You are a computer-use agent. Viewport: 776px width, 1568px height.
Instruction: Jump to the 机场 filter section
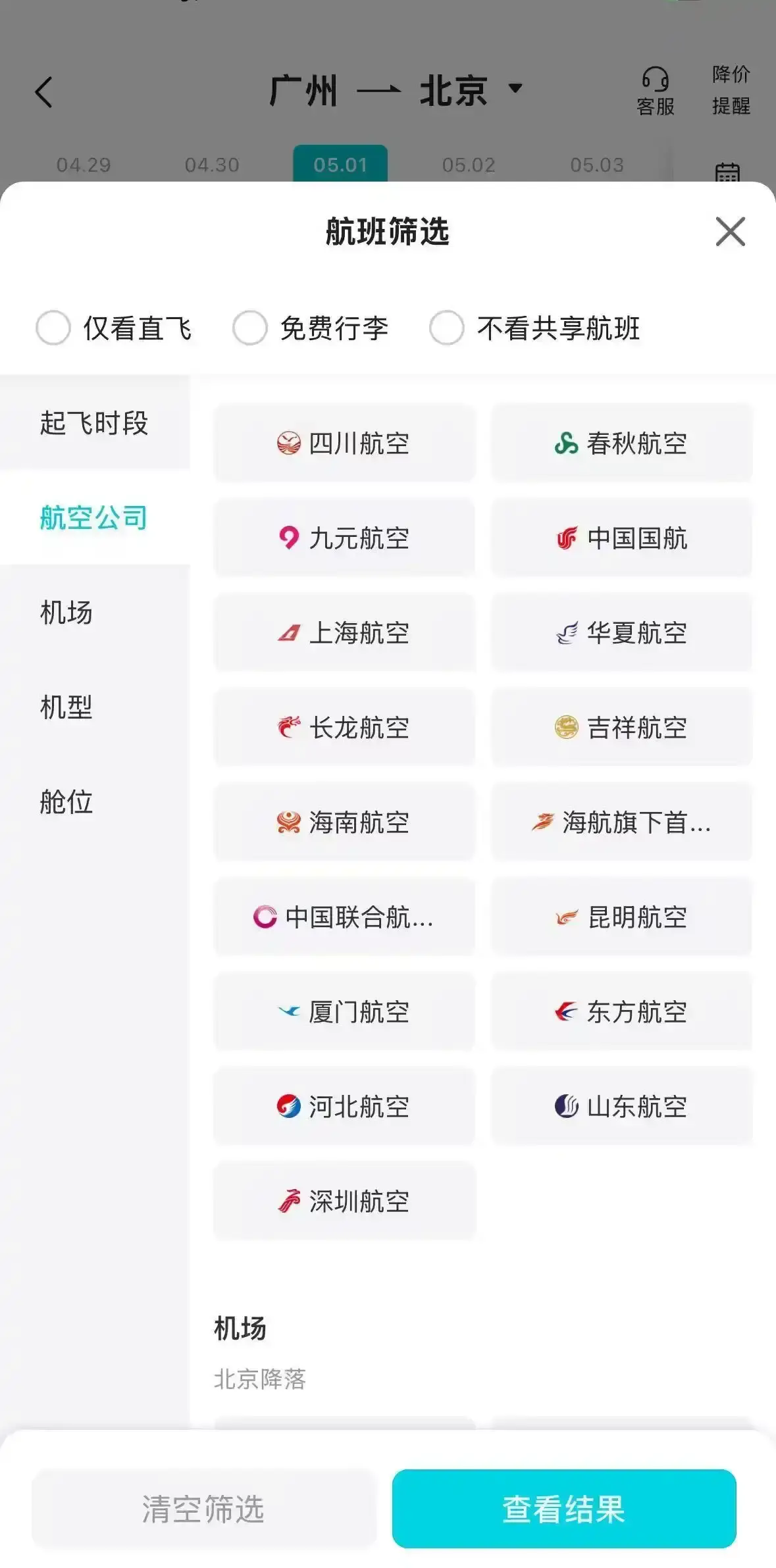click(66, 613)
